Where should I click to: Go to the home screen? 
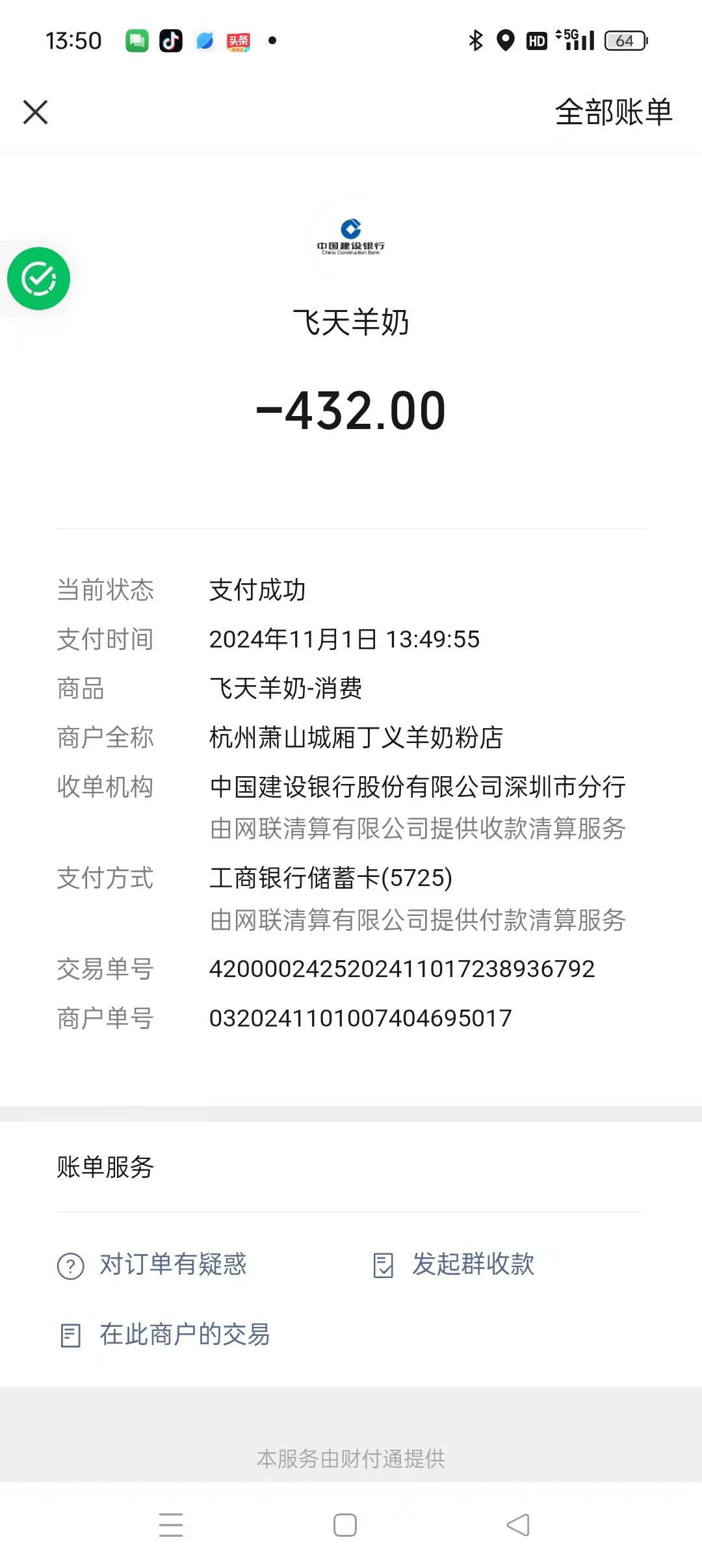coord(344,1524)
